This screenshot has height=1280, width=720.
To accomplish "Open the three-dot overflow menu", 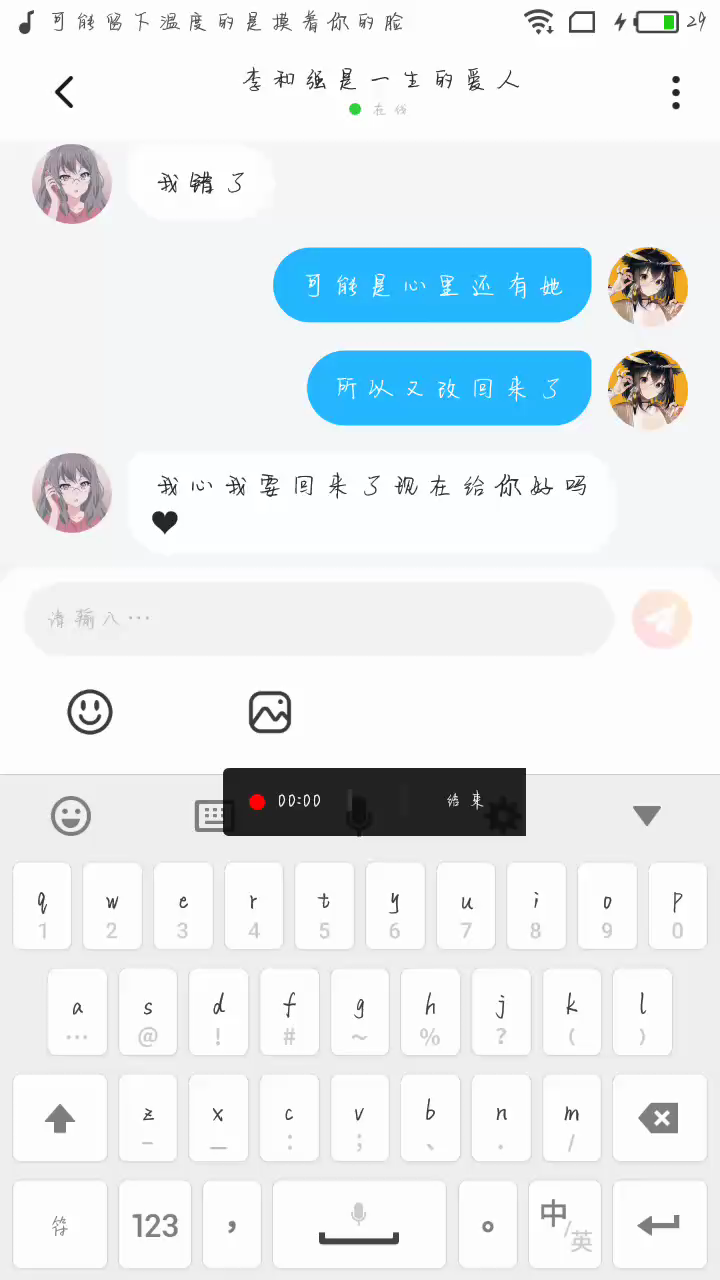I will (676, 93).
